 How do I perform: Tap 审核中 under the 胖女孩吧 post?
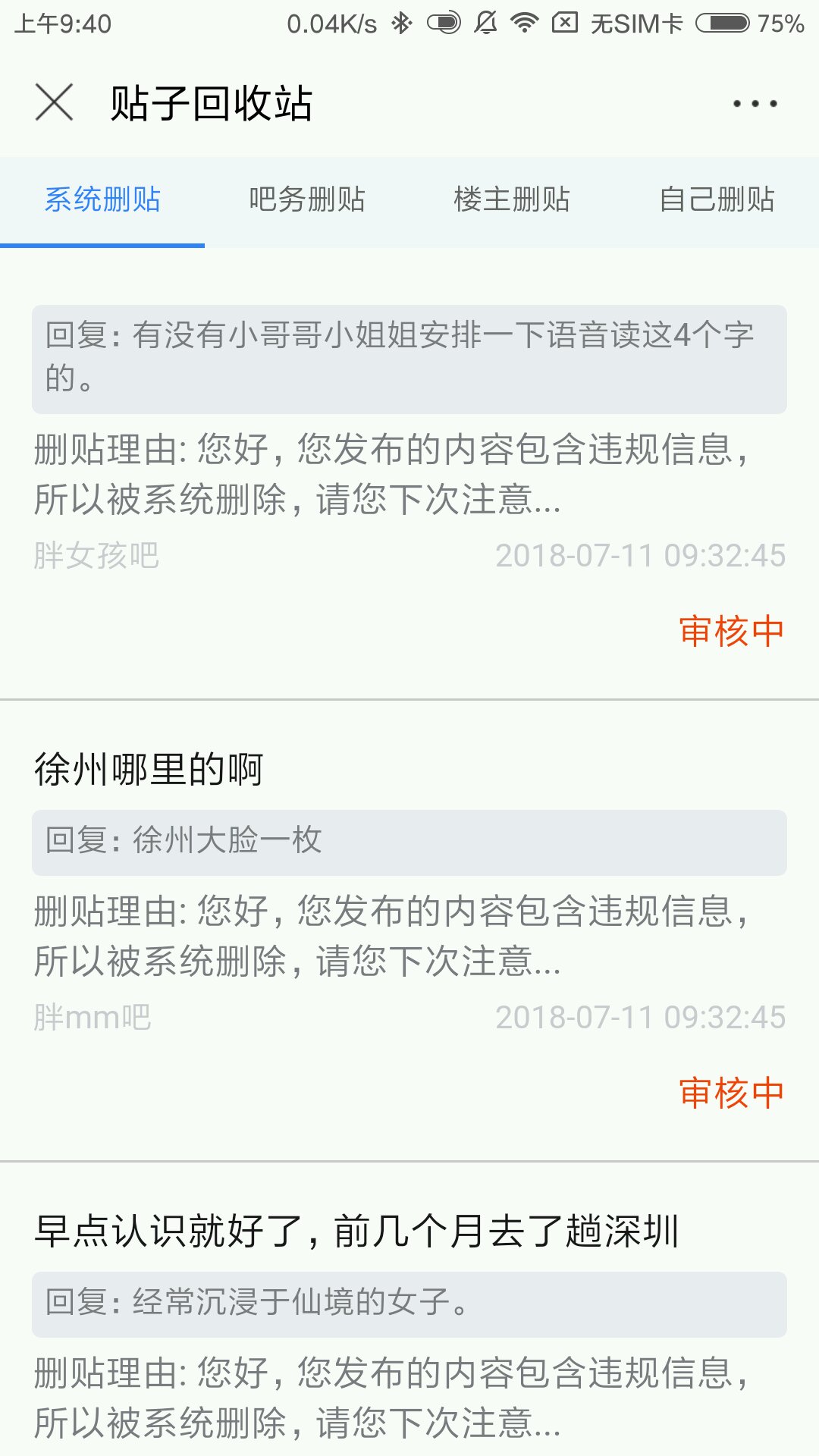[731, 632]
